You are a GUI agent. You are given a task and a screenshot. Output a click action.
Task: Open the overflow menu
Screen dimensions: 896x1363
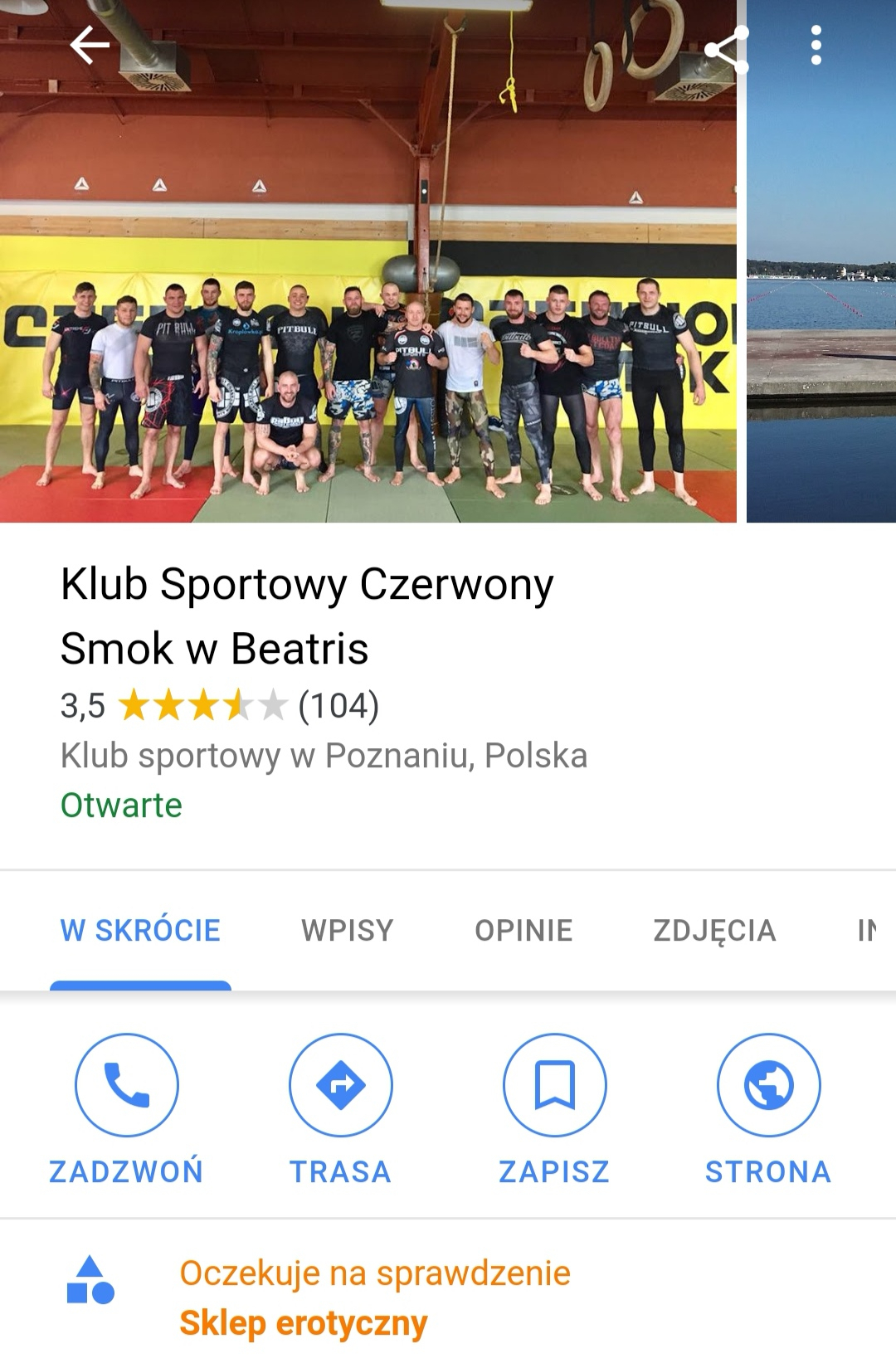816,45
